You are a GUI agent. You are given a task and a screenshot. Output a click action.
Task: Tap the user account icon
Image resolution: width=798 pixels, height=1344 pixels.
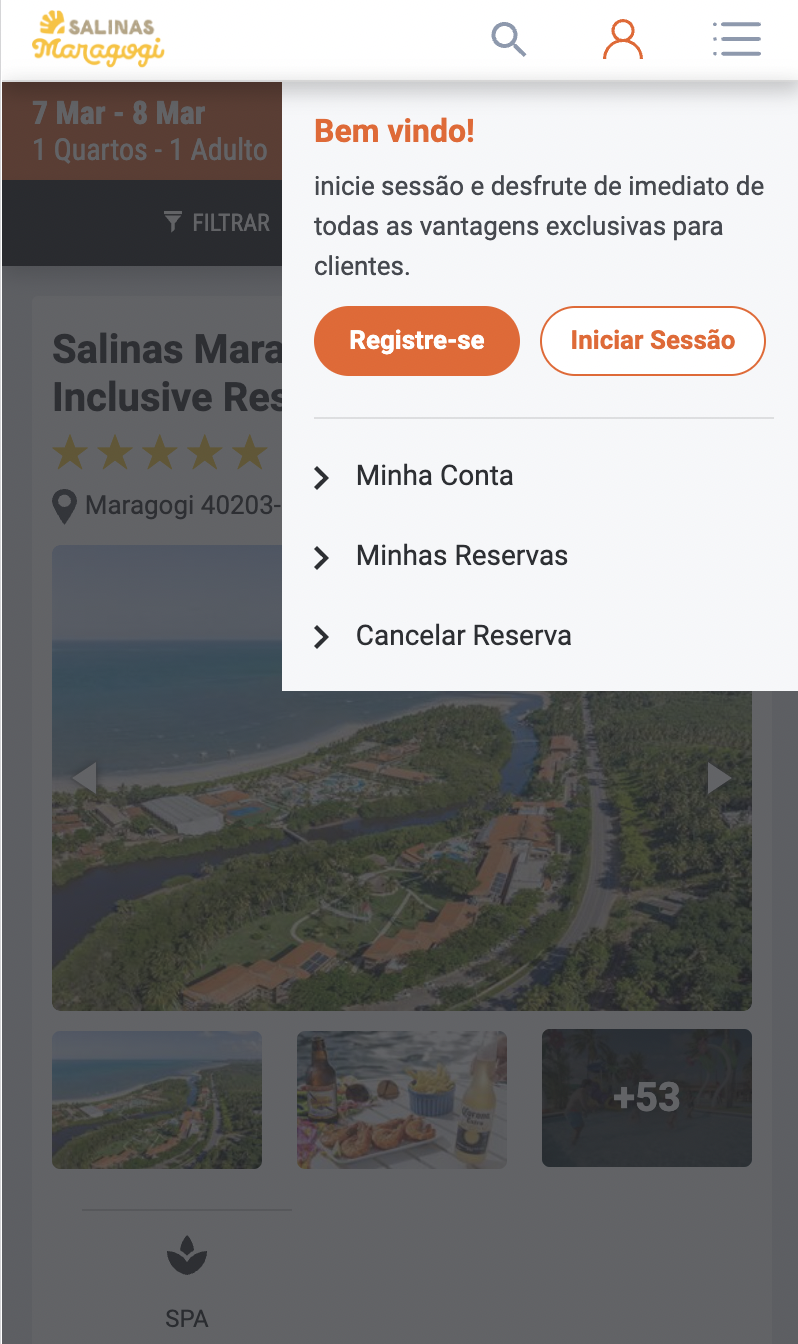(622, 40)
